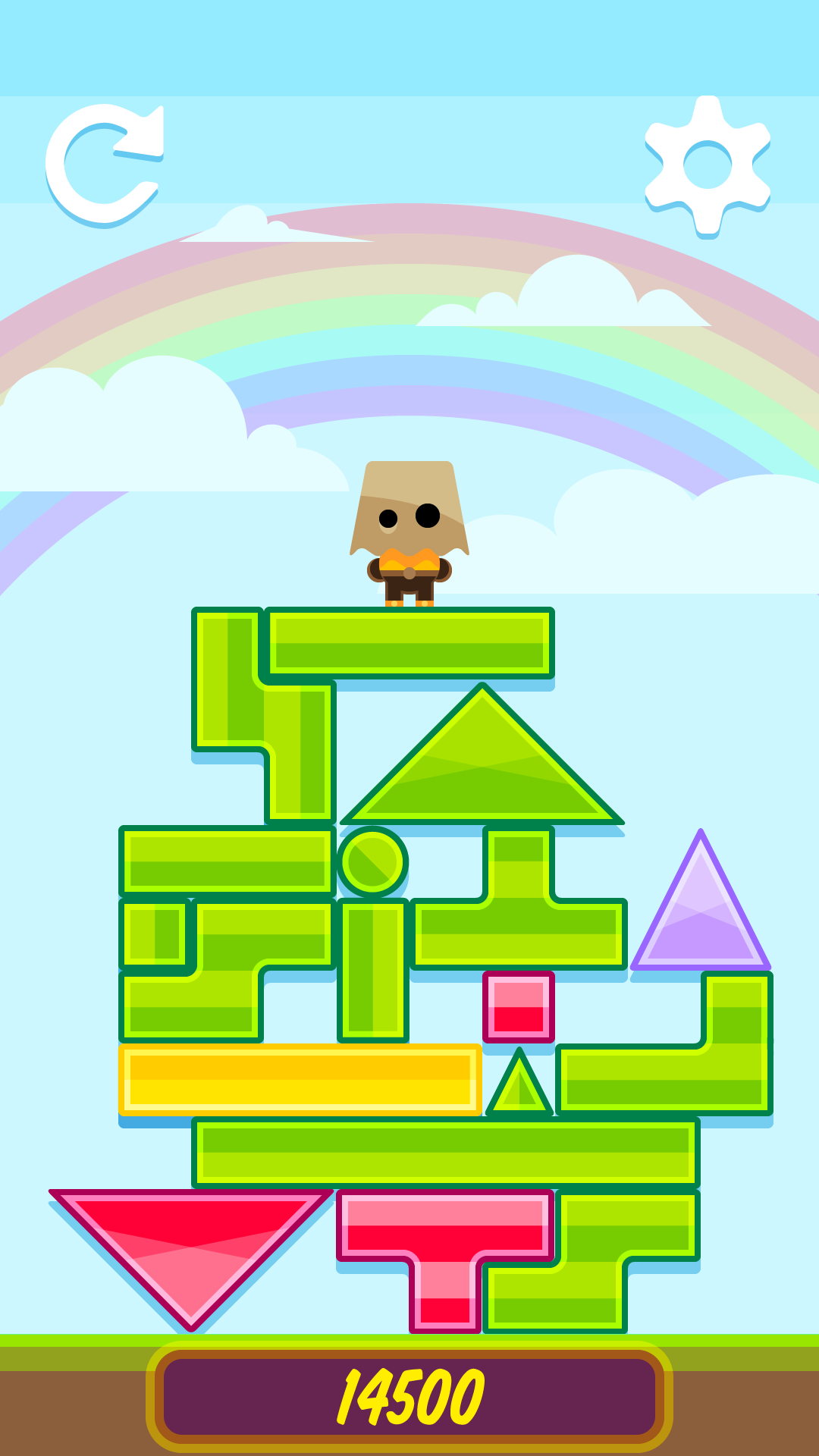
Task: Restart the level with the circular arrow
Action: tap(104, 164)
